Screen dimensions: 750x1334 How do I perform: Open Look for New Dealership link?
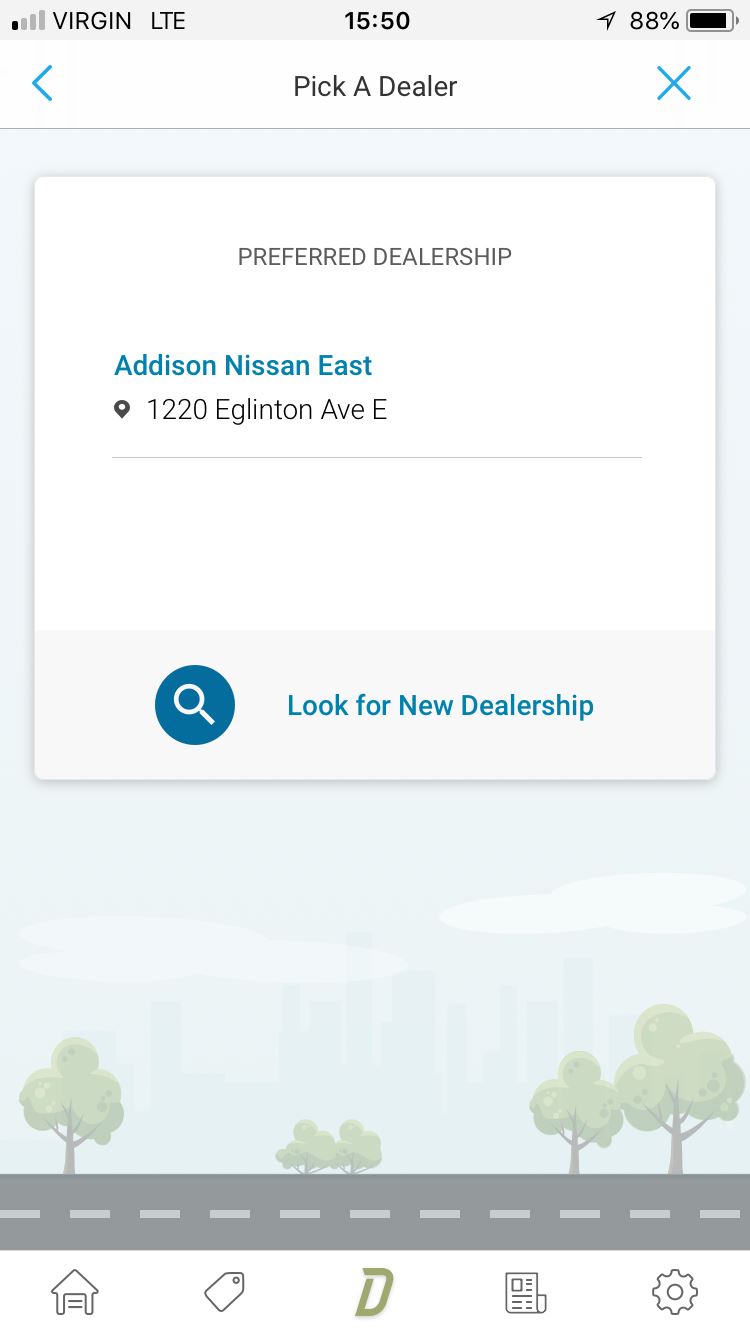point(440,706)
